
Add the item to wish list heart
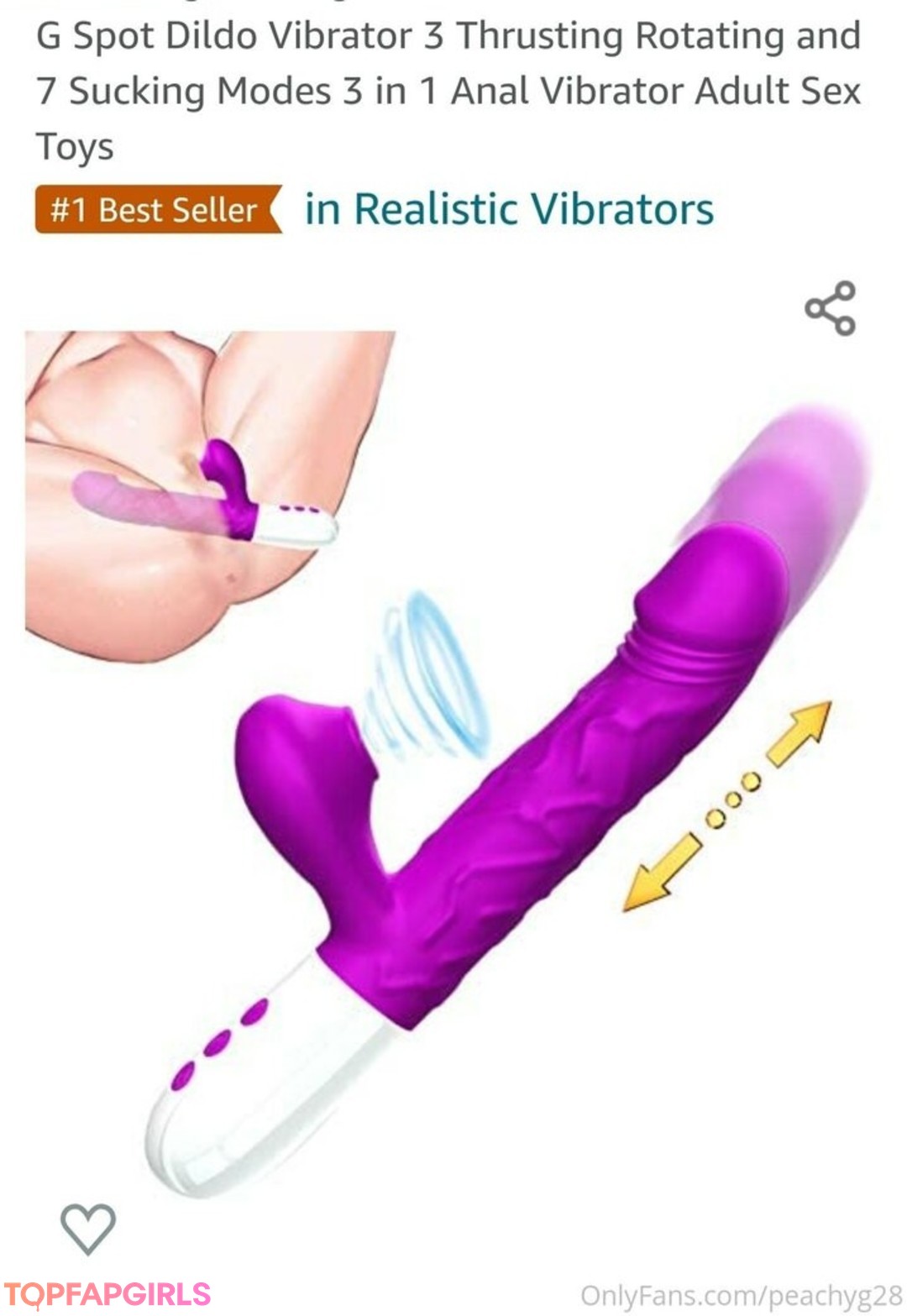click(88, 1228)
